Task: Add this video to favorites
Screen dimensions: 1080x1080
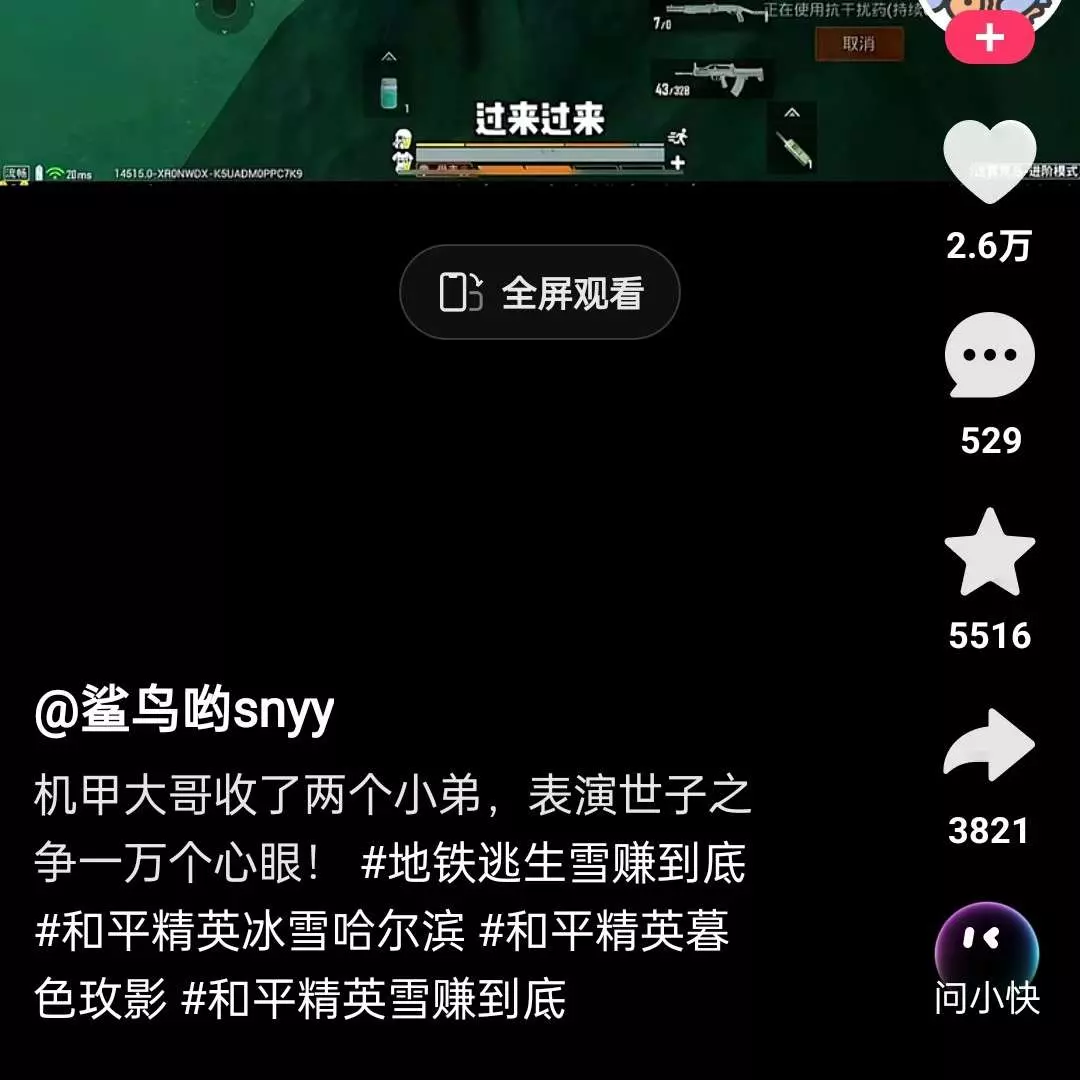Action: pos(989,553)
